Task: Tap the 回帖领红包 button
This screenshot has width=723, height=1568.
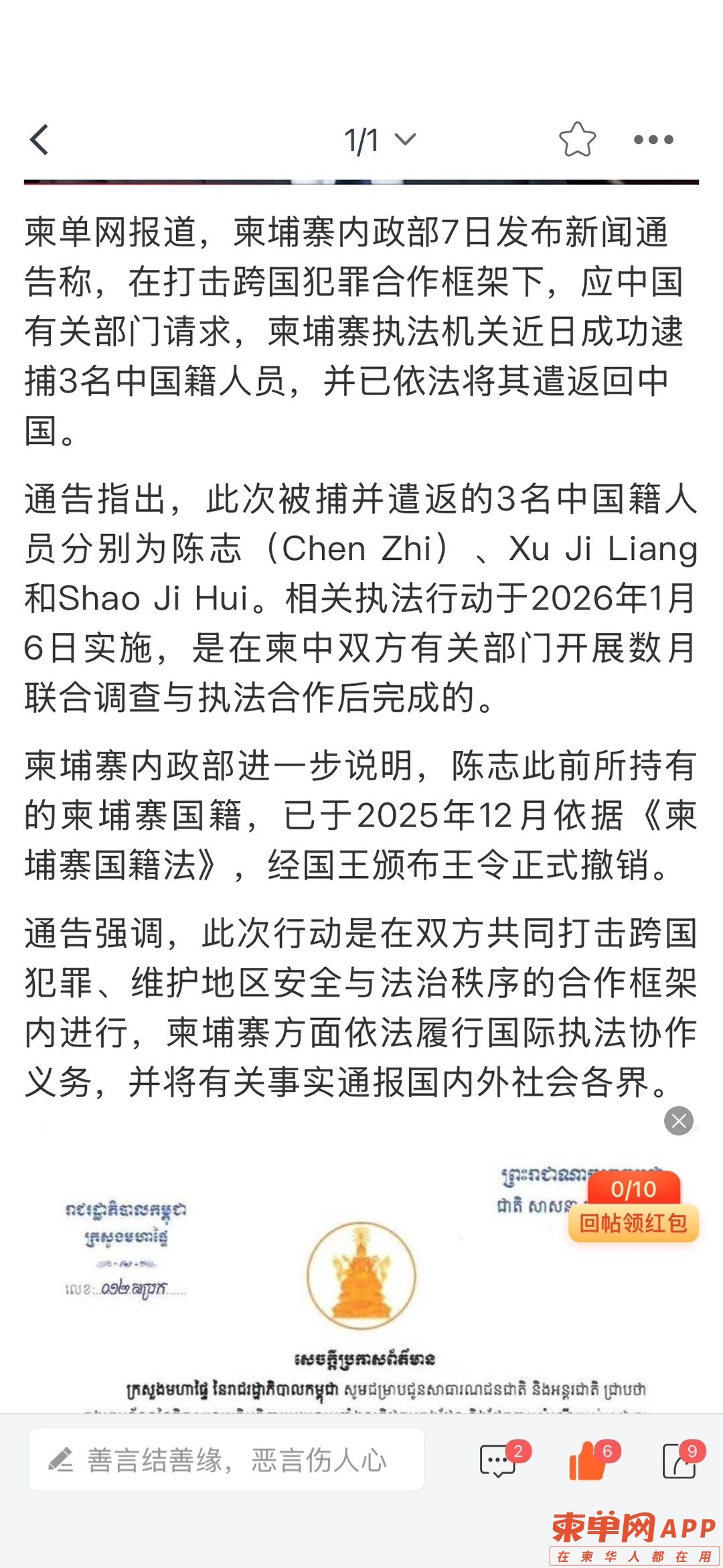Action: [633, 1223]
